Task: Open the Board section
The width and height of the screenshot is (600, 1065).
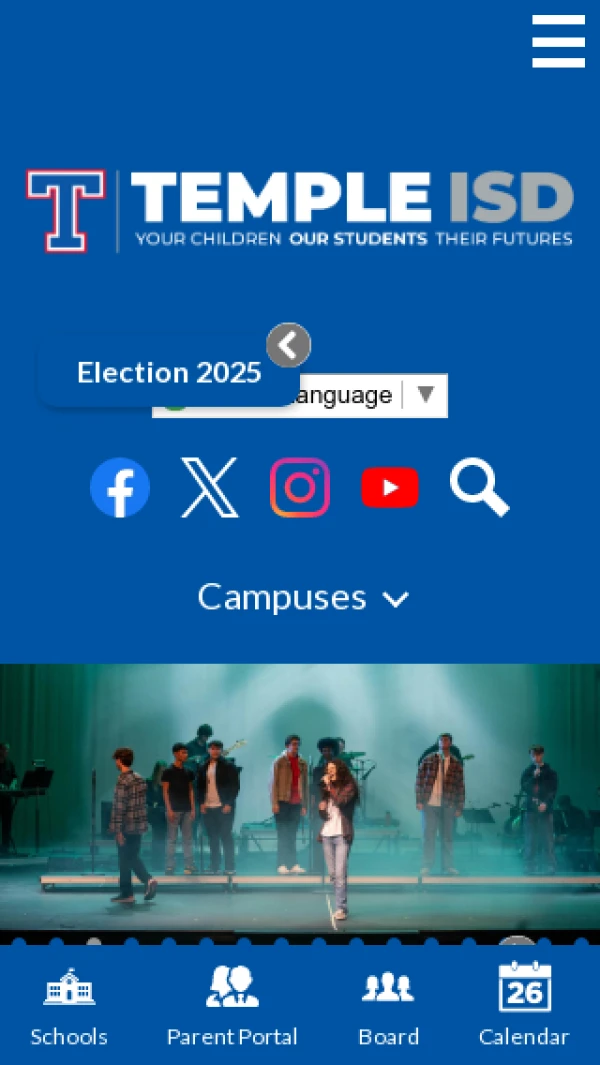Action: [x=388, y=1006]
